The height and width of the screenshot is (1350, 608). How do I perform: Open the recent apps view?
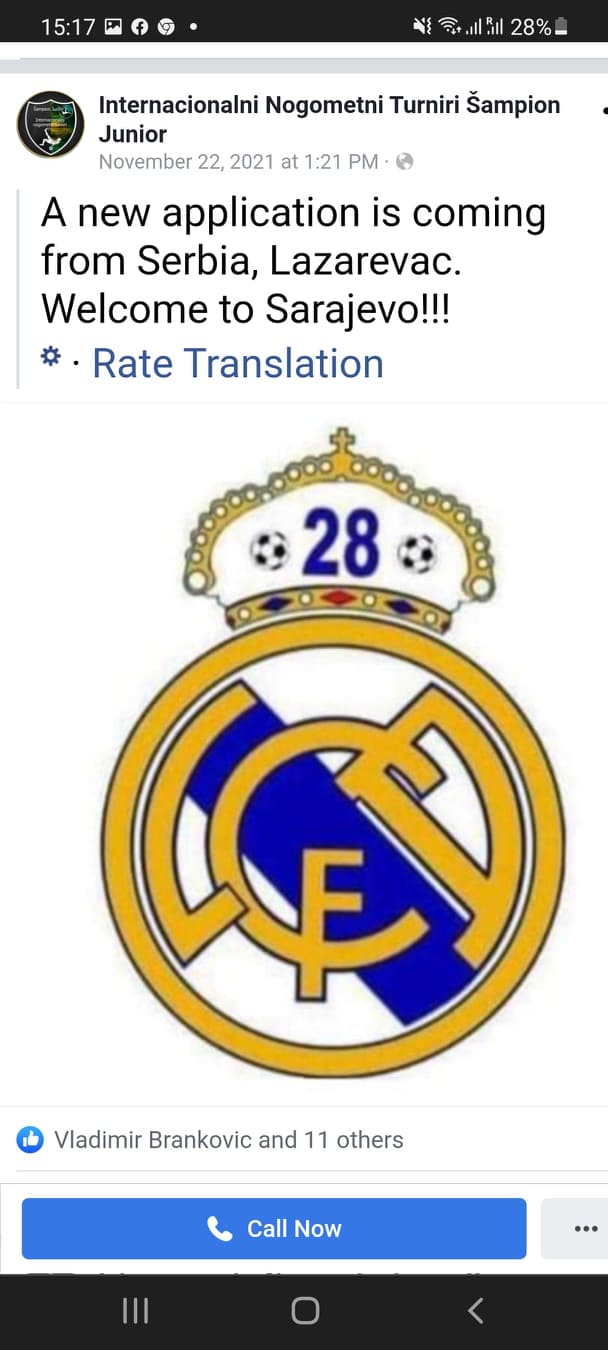(x=135, y=1311)
